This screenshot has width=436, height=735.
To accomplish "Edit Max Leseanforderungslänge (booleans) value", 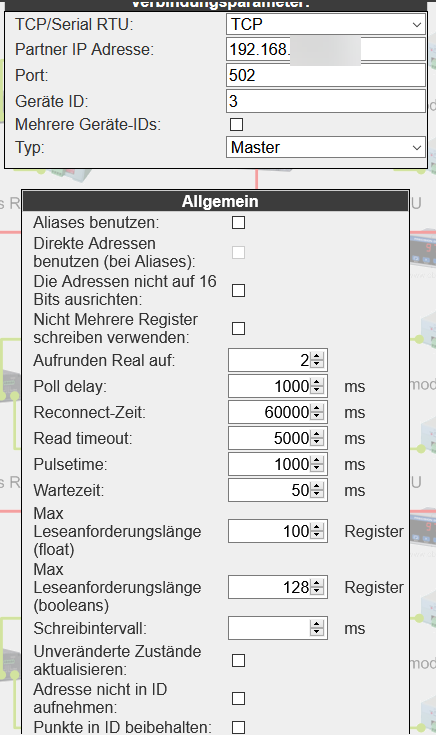I will click(278, 587).
